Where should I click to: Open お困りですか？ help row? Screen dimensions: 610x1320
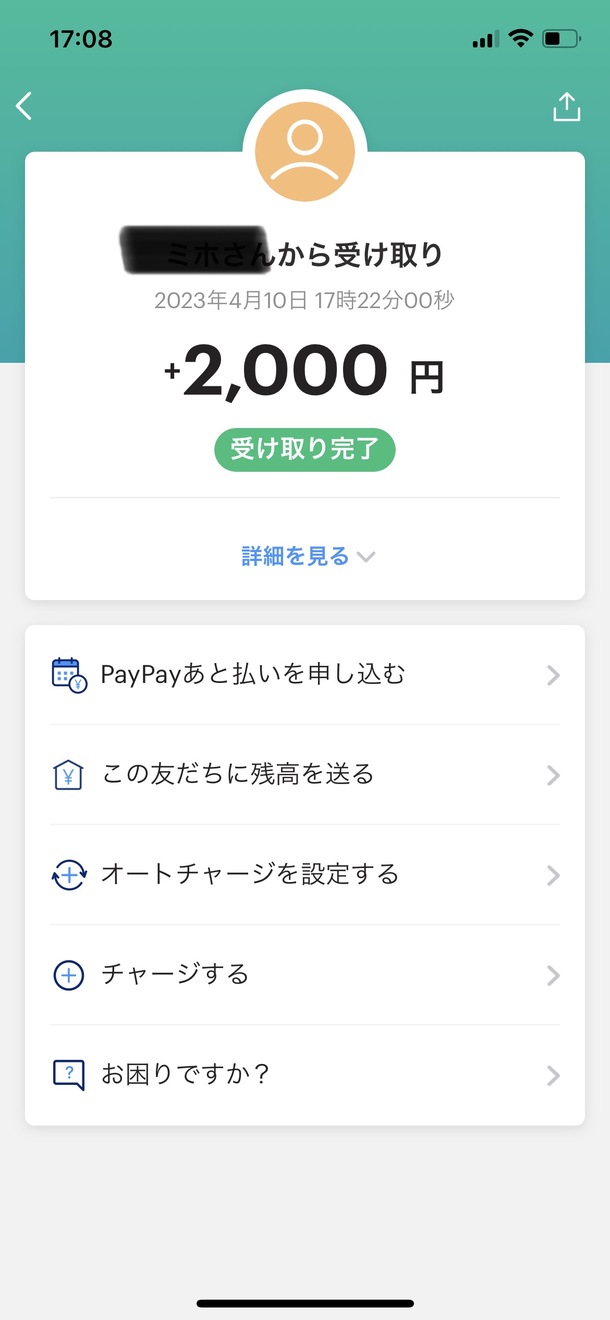304,1075
